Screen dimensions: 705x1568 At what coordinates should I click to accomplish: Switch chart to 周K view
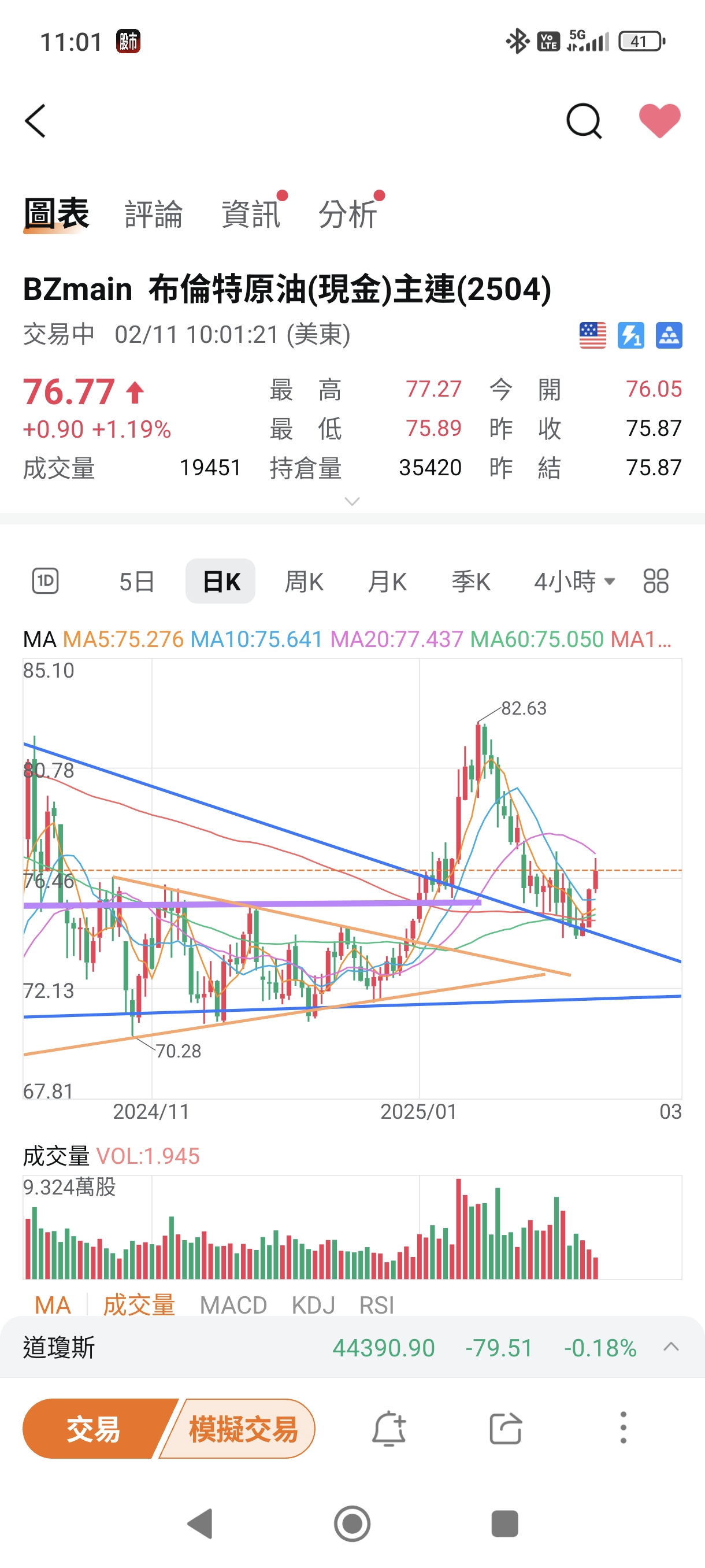click(304, 581)
